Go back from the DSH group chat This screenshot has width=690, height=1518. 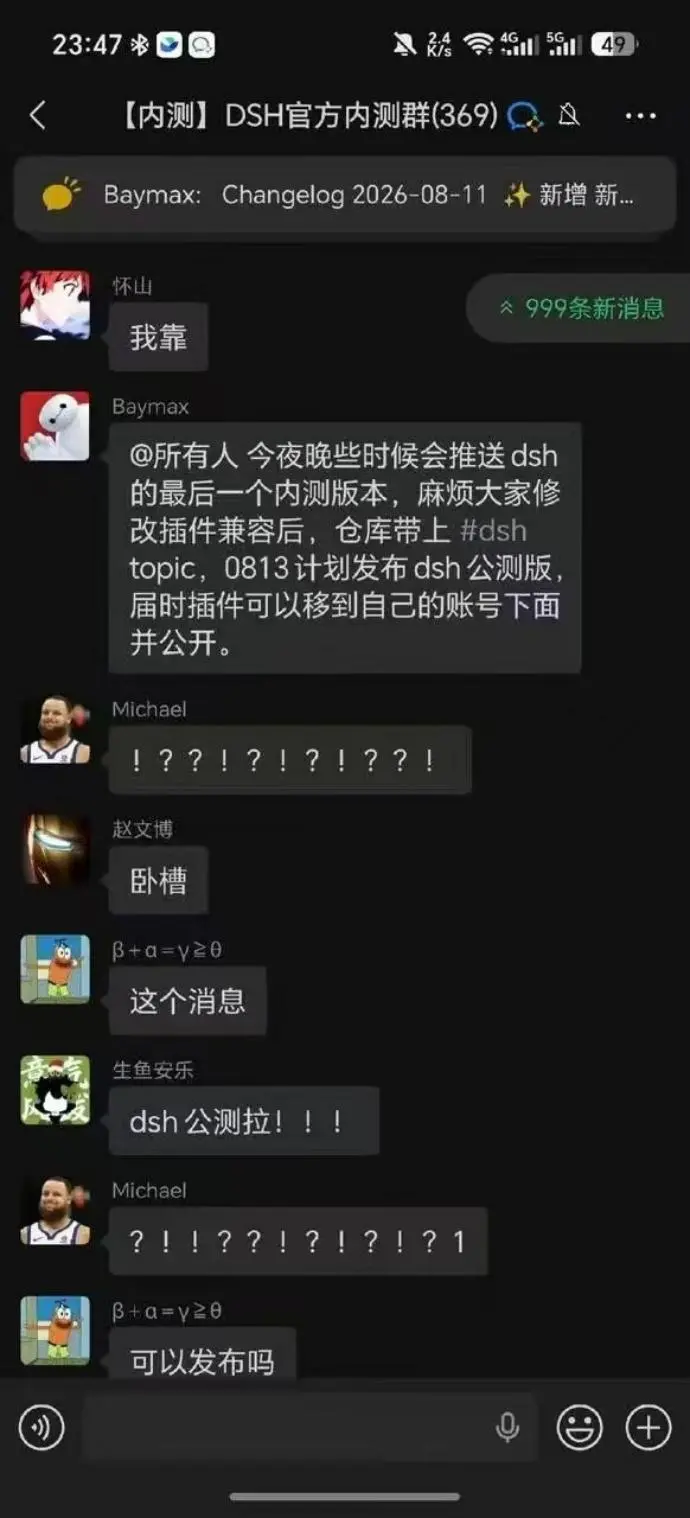pos(38,116)
